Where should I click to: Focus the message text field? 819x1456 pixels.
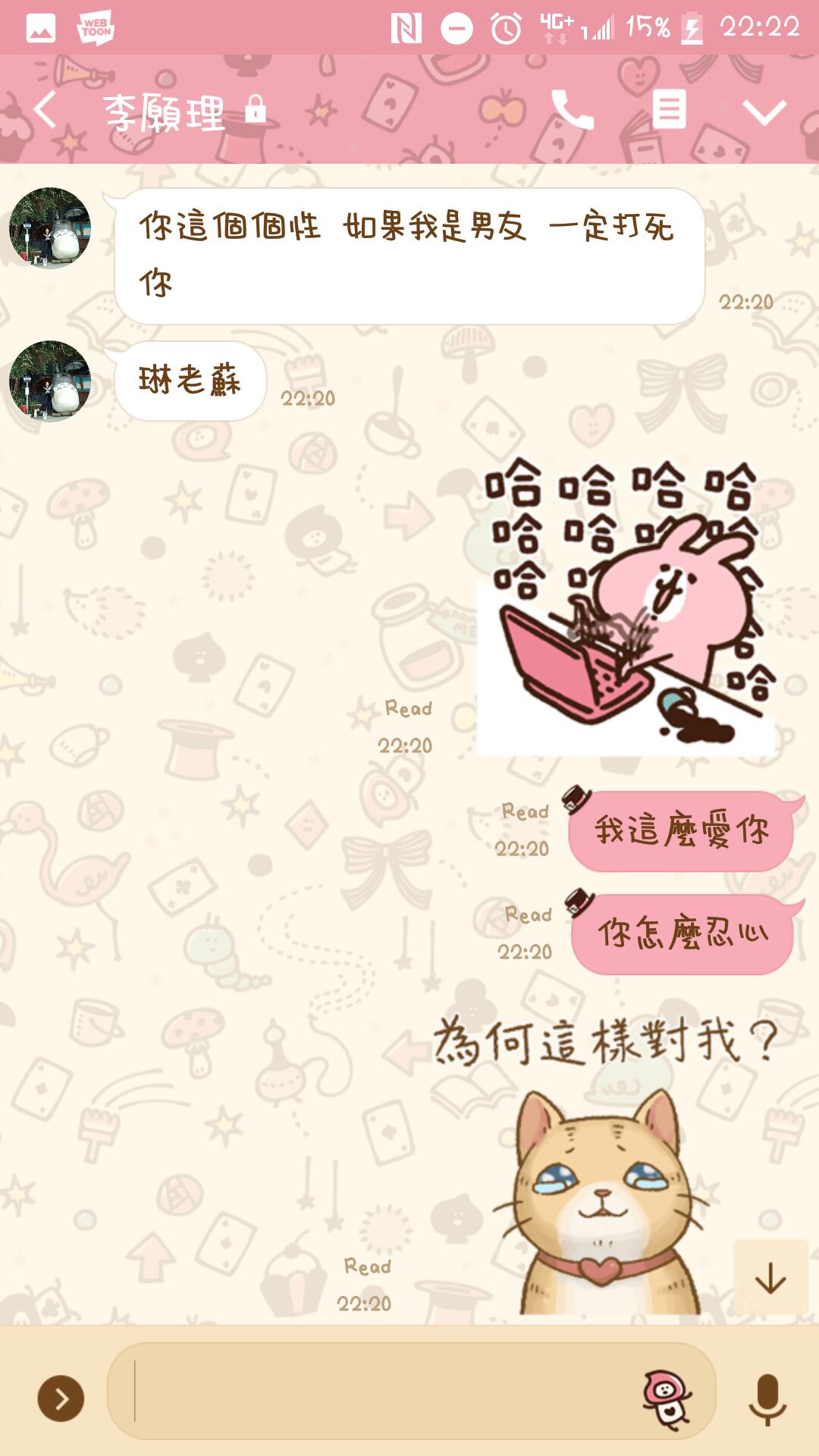coord(379,1391)
